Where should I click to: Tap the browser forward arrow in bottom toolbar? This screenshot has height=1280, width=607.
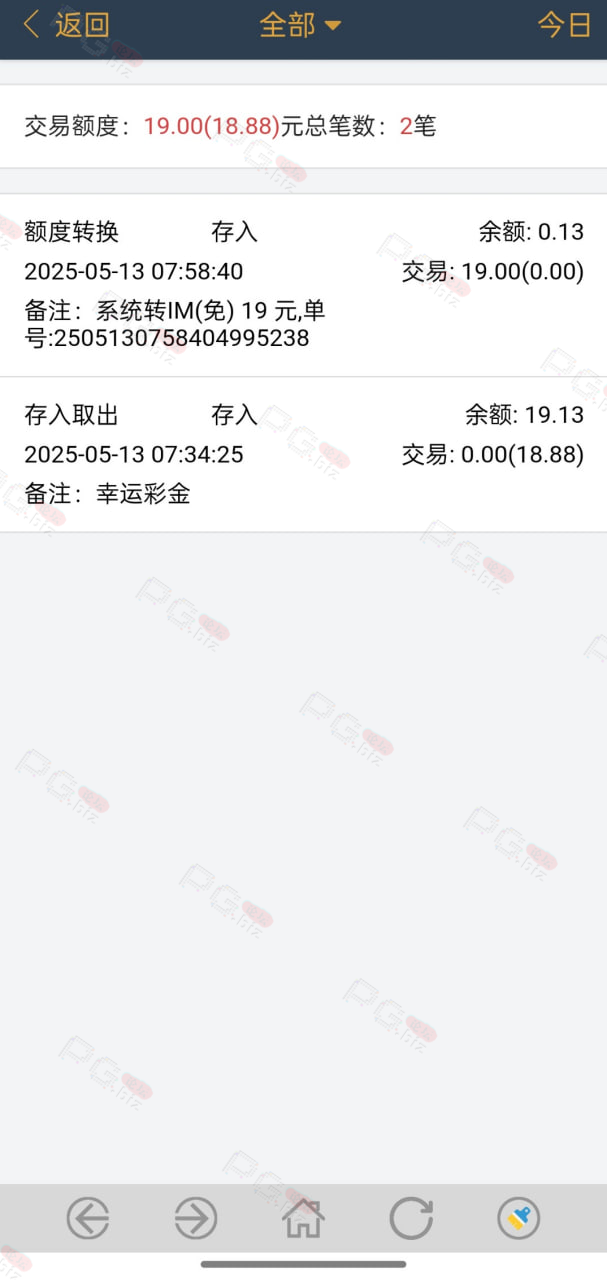click(x=196, y=1219)
